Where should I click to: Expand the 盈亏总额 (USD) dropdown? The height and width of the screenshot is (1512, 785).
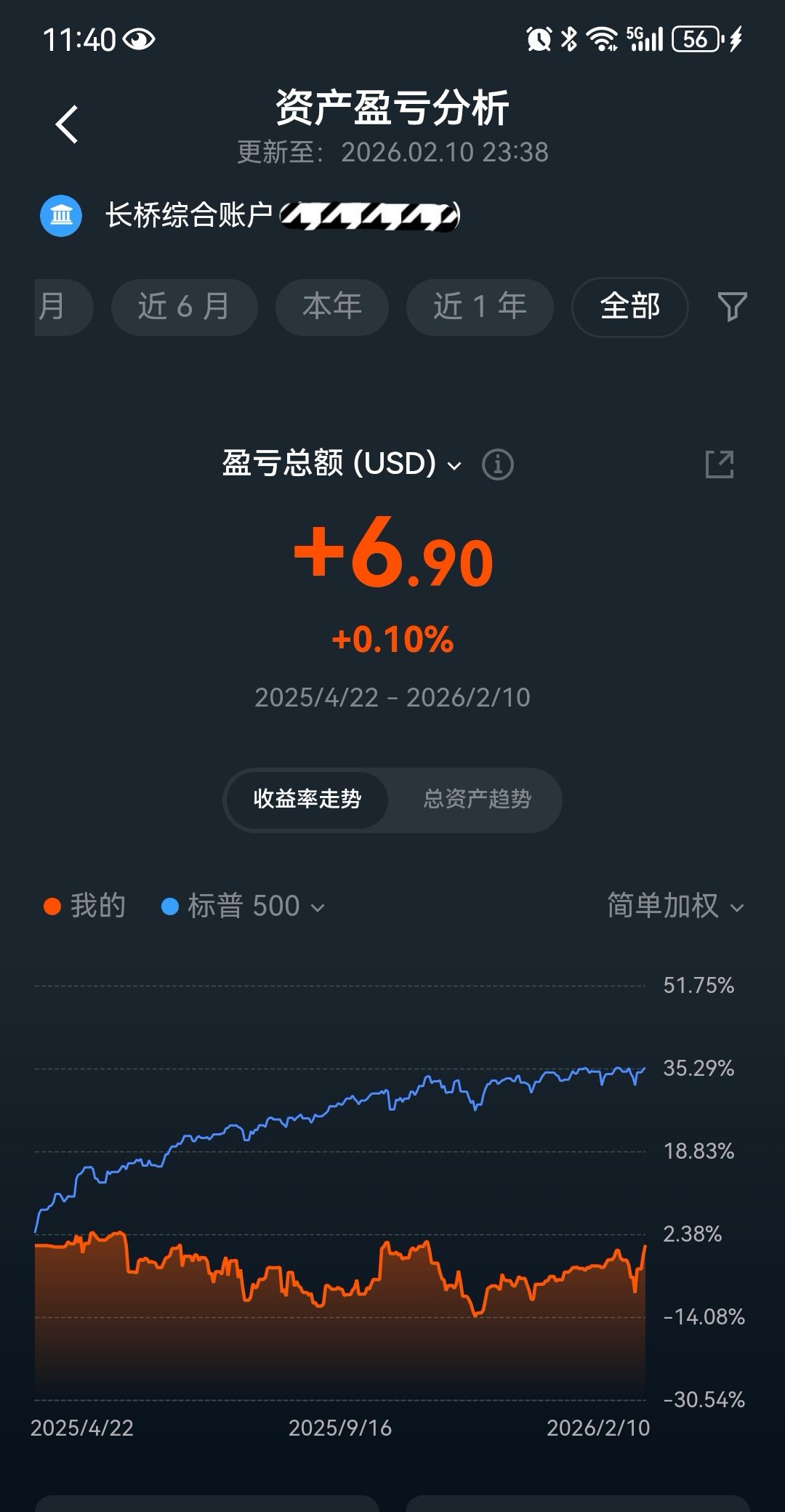pyautogui.click(x=342, y=464)
